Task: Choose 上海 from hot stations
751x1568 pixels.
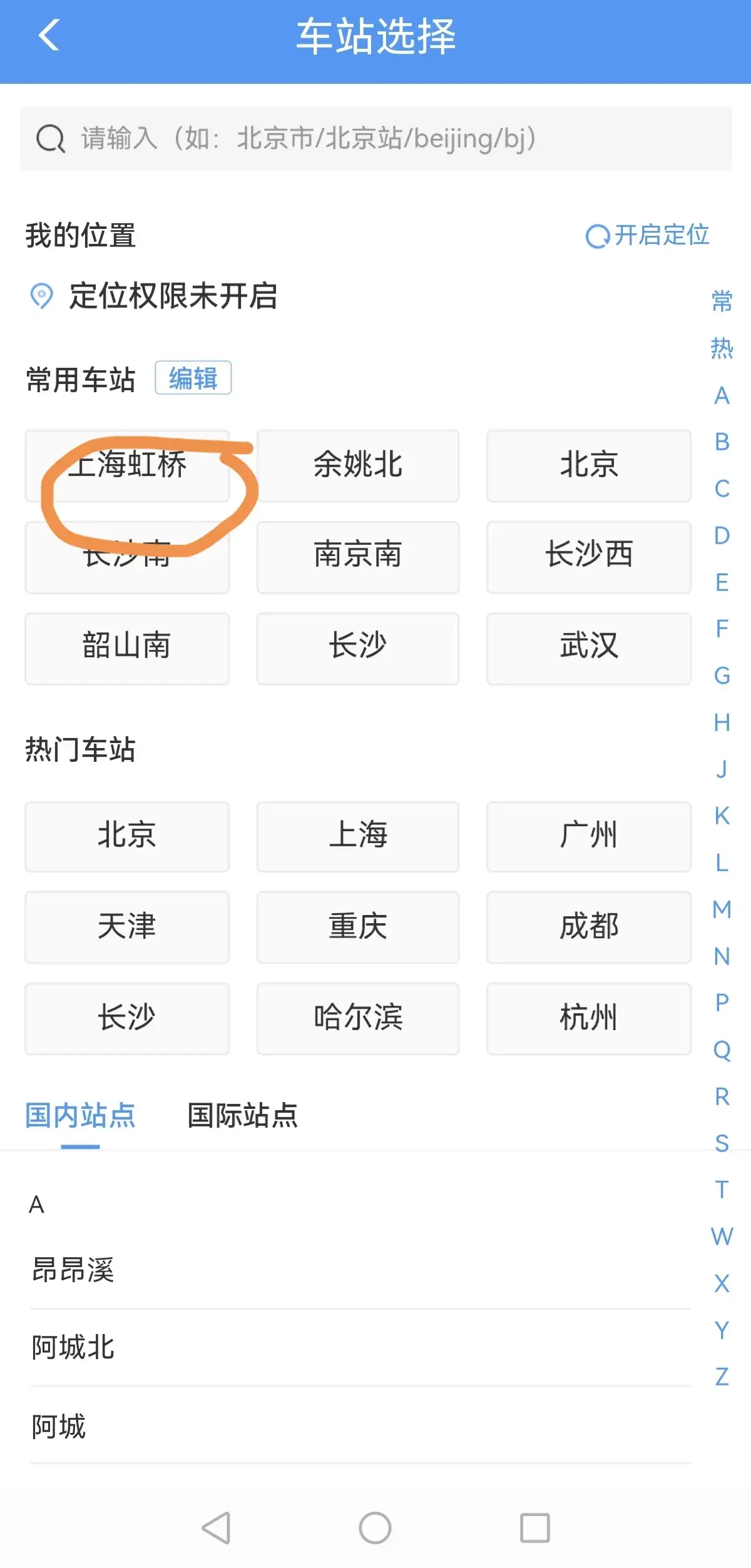Action: pos(357,836)
